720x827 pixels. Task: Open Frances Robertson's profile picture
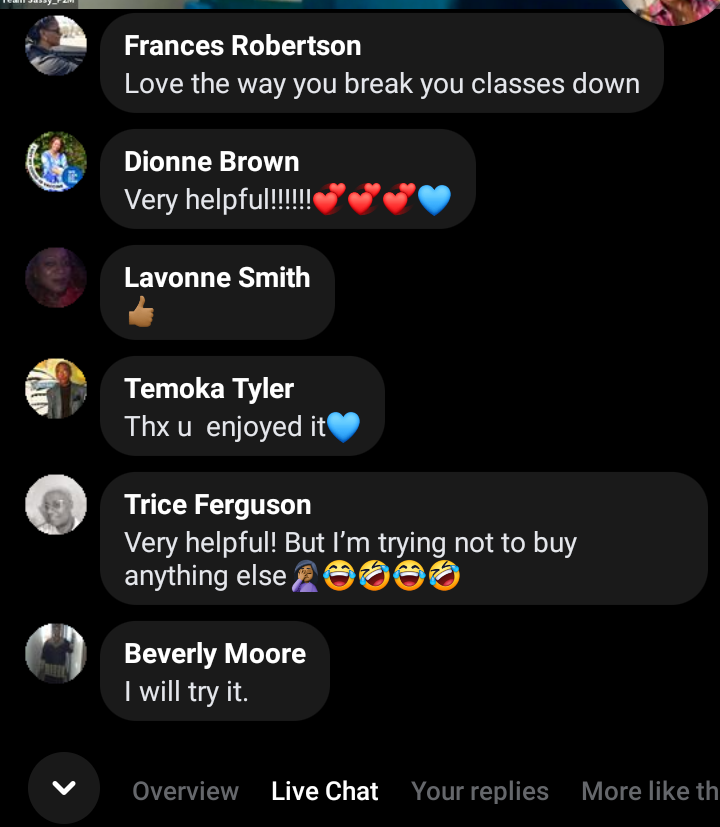[x=56, y=45]
